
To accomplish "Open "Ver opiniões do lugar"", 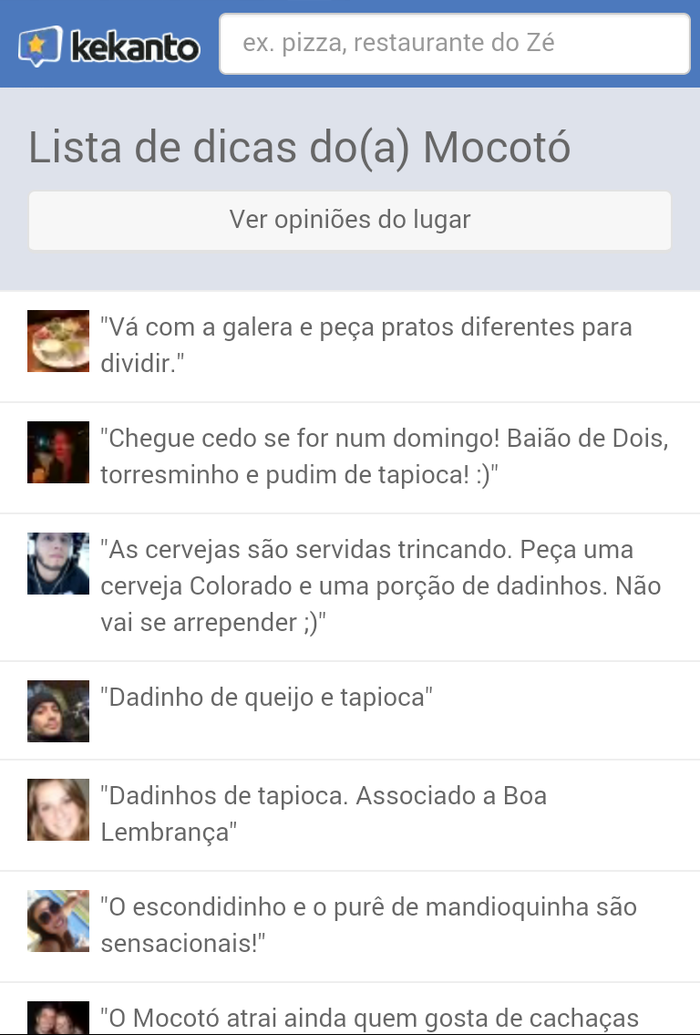I will coord(349,220).
